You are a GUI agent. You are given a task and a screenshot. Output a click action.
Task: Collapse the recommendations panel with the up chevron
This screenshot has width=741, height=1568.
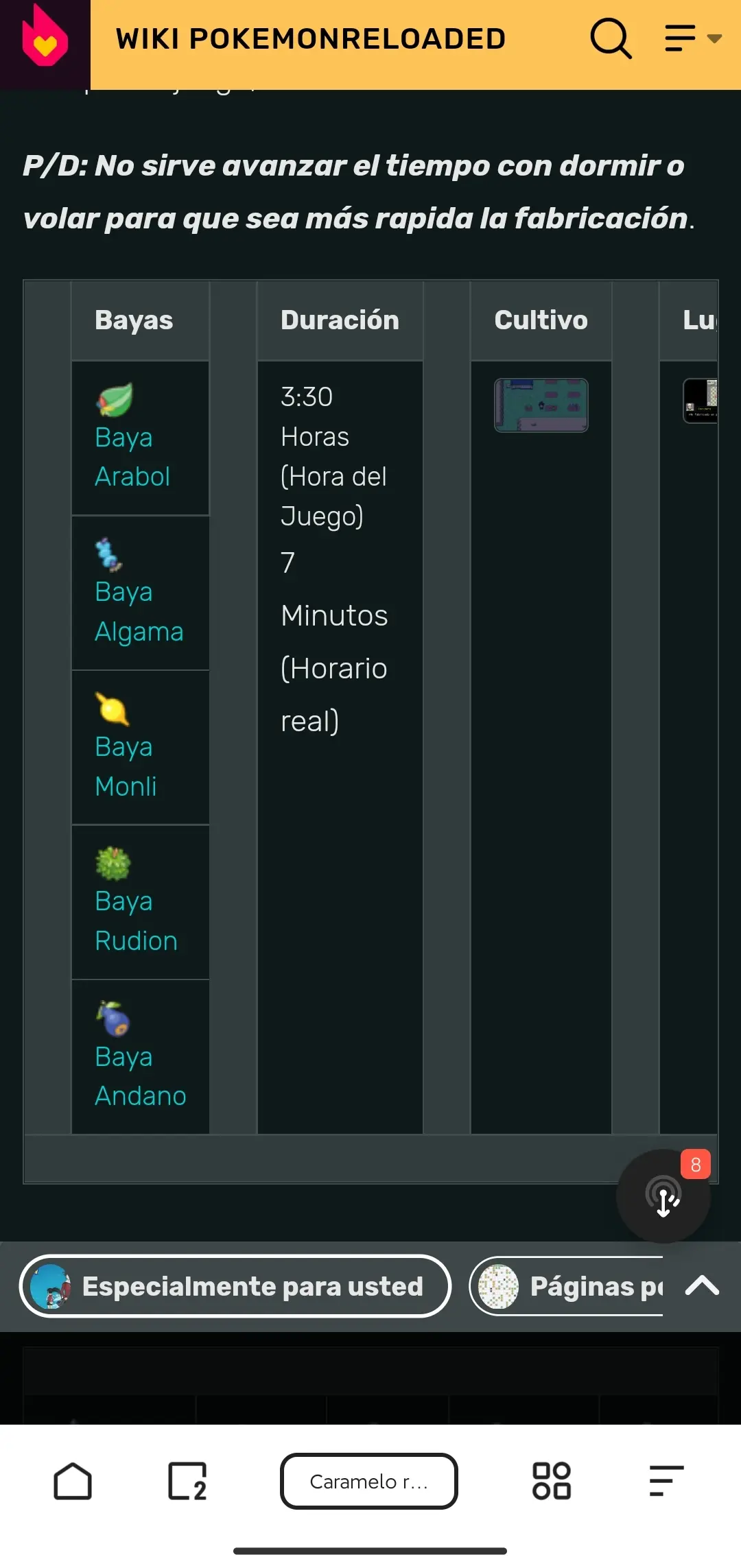(702, 1285)
